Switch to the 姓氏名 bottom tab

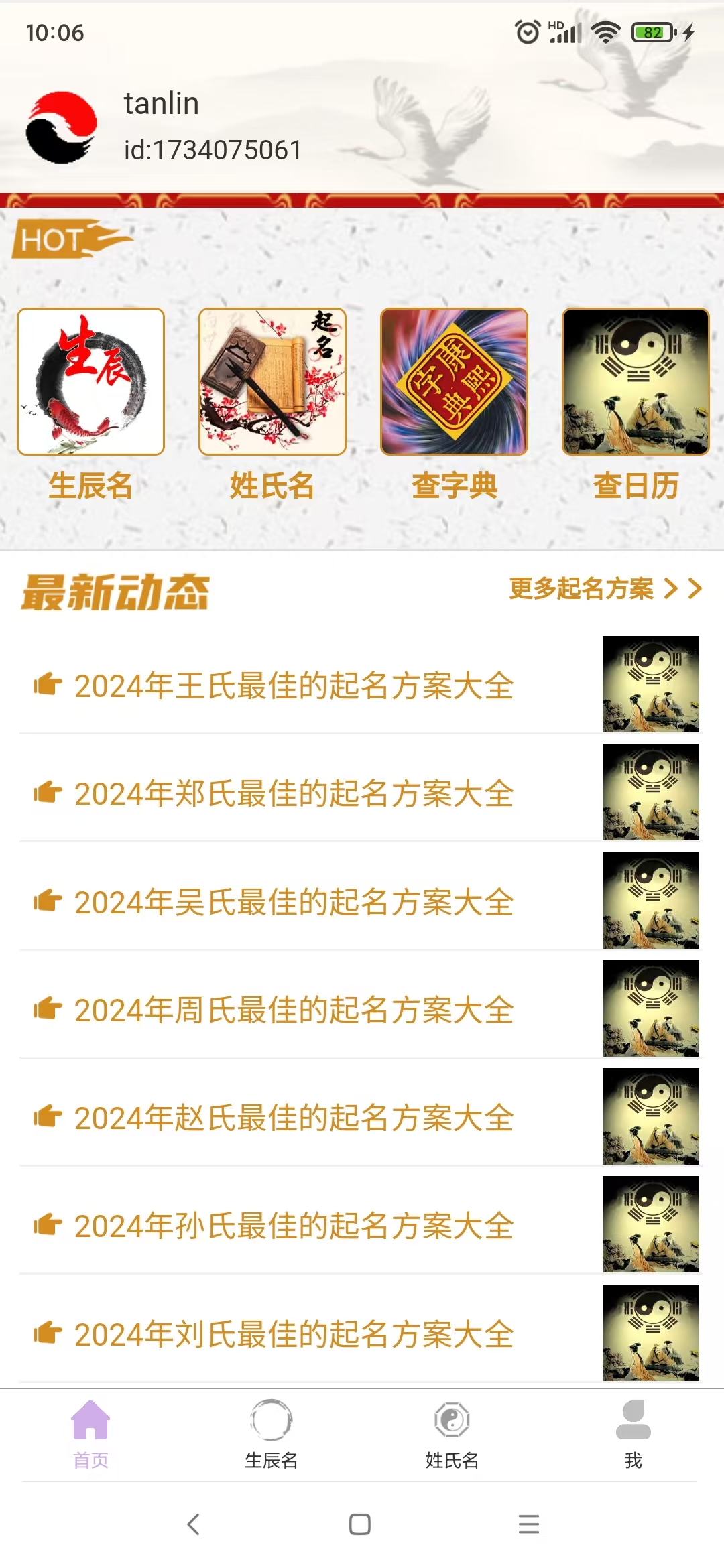[452, 1434]
